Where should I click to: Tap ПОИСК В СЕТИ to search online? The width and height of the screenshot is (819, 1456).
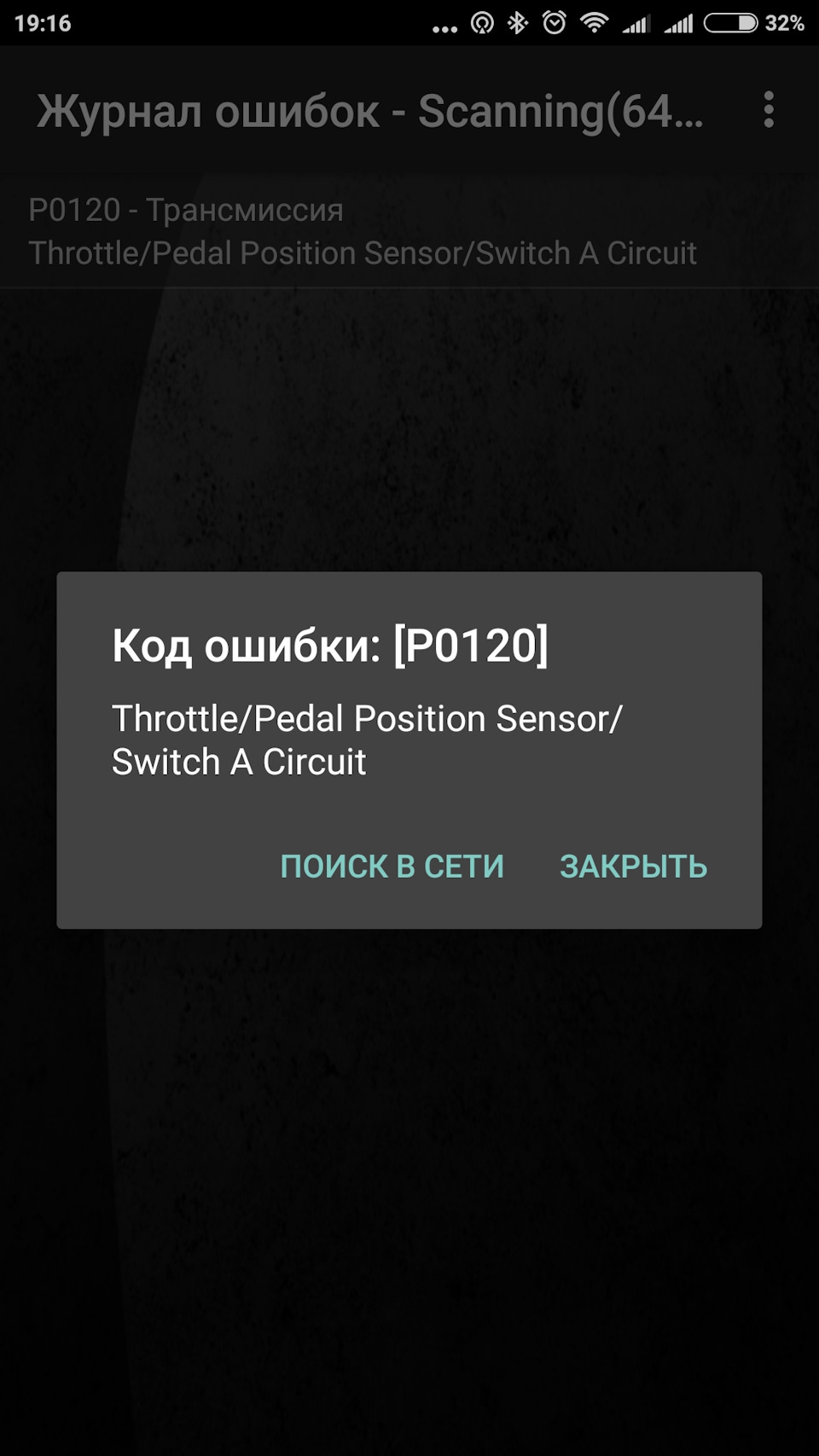click(392, 866)
